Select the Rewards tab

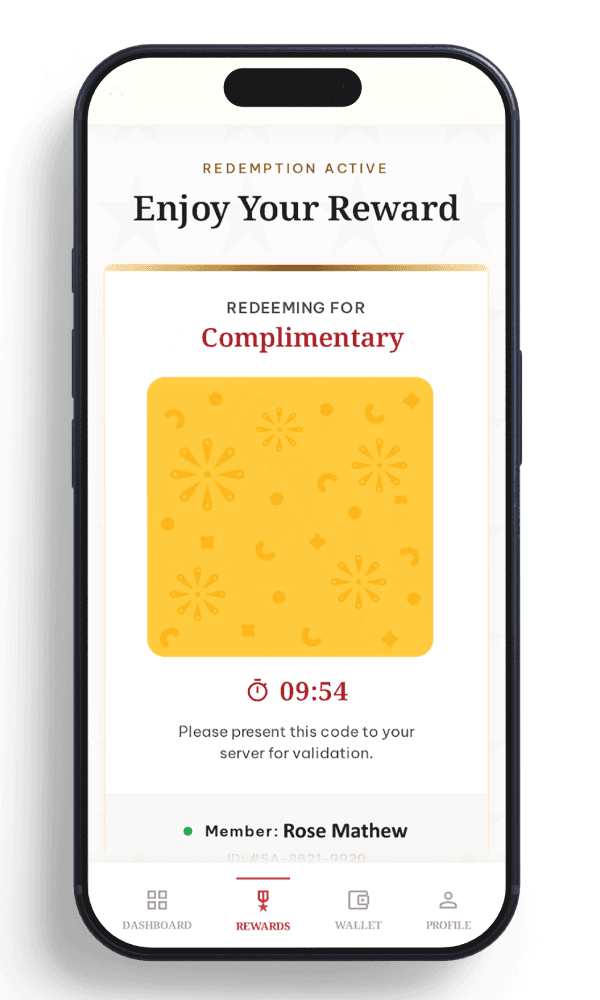tap(263, 910)
